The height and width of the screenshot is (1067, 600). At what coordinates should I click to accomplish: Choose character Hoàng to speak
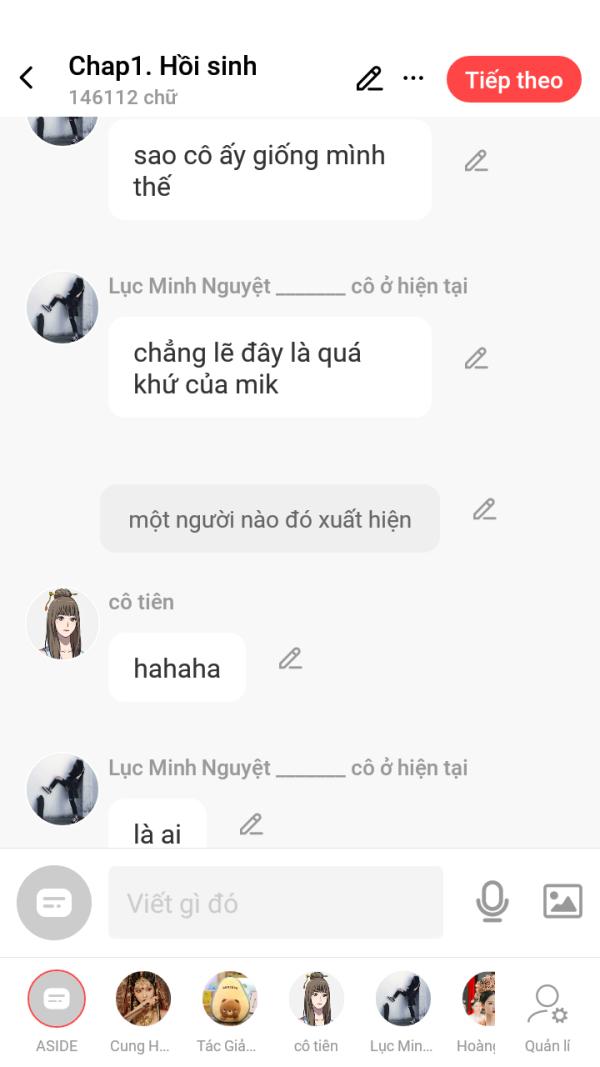(x=478, y=1012)
